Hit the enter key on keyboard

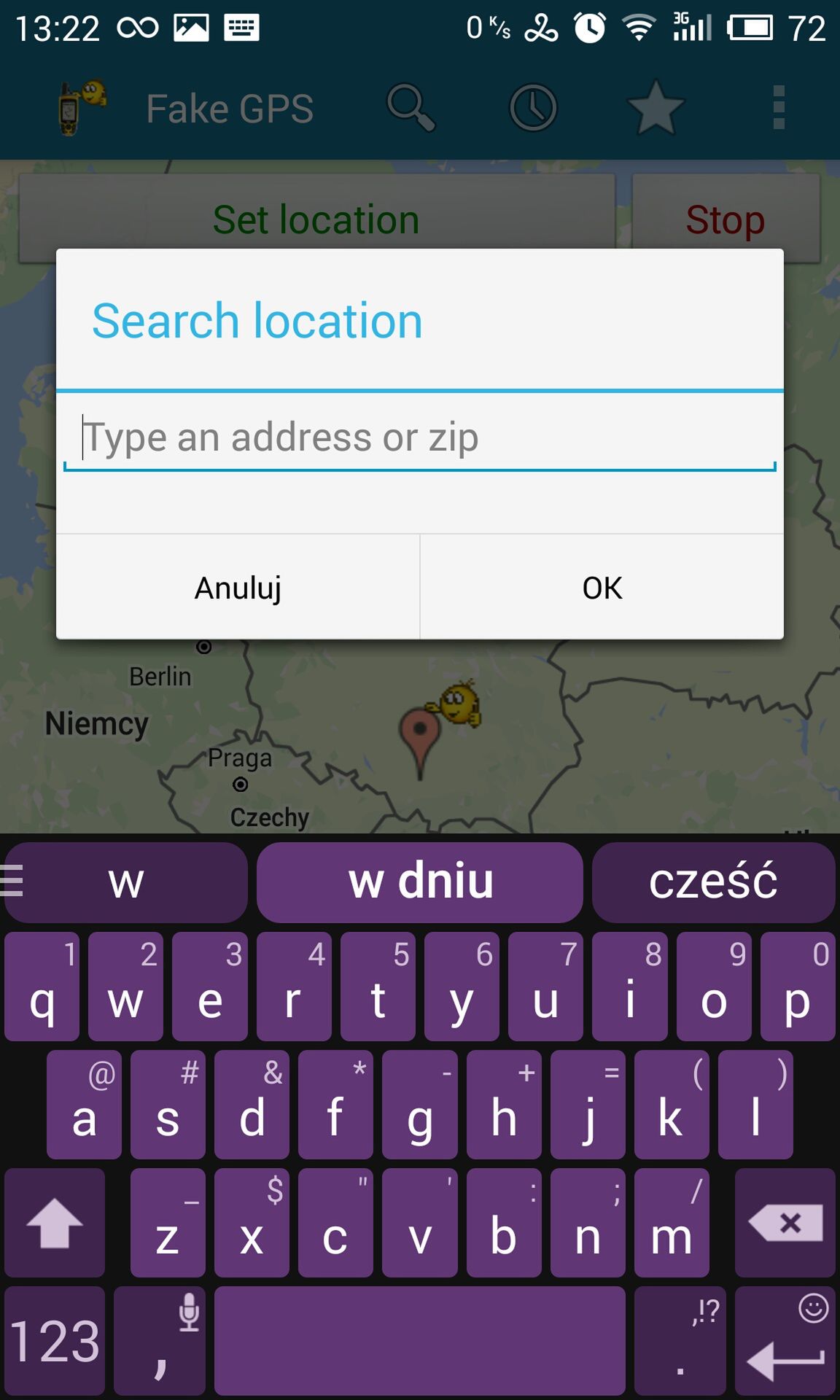click(785, 1341)
